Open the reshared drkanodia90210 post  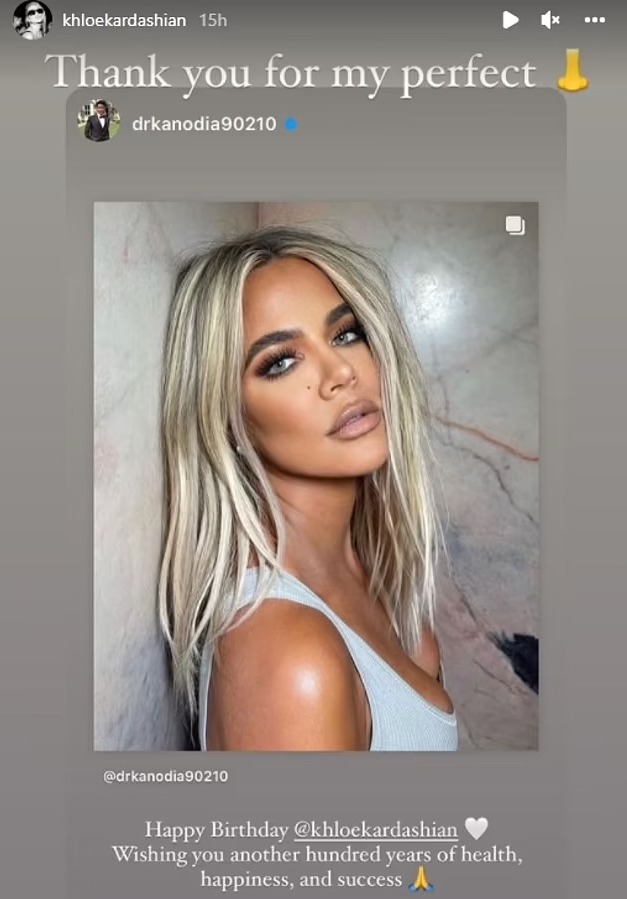(x=315, y=475)
